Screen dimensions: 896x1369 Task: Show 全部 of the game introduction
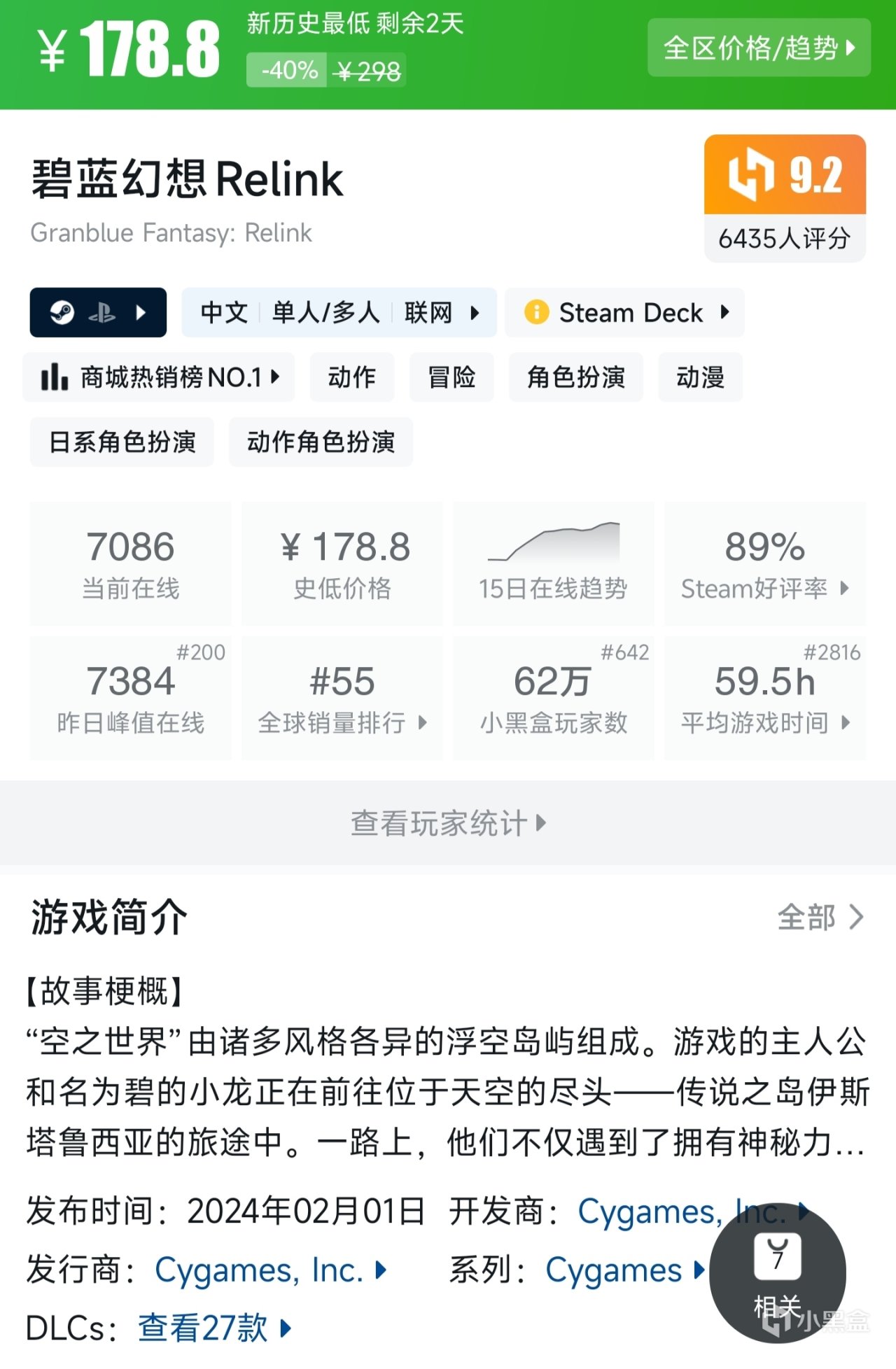tap(820, 917)
